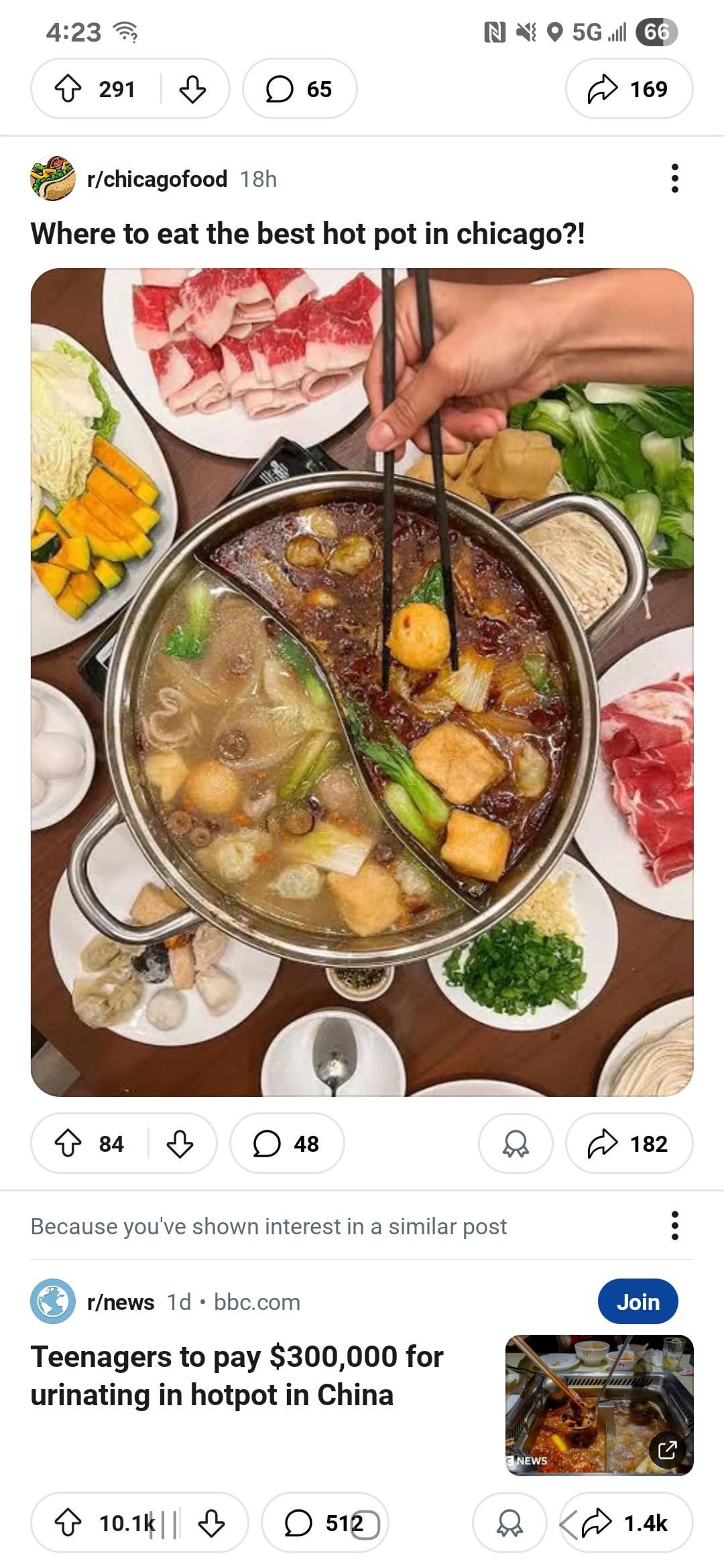Join the r/news community

pos(638,1302)
